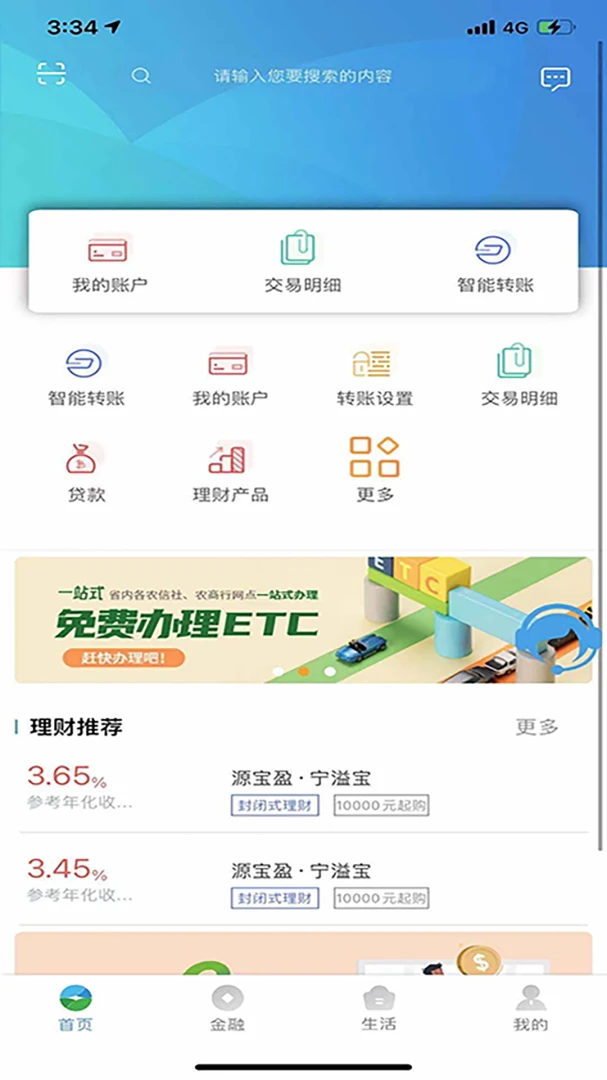Open 我的账户 in the top card

[109, 263]
